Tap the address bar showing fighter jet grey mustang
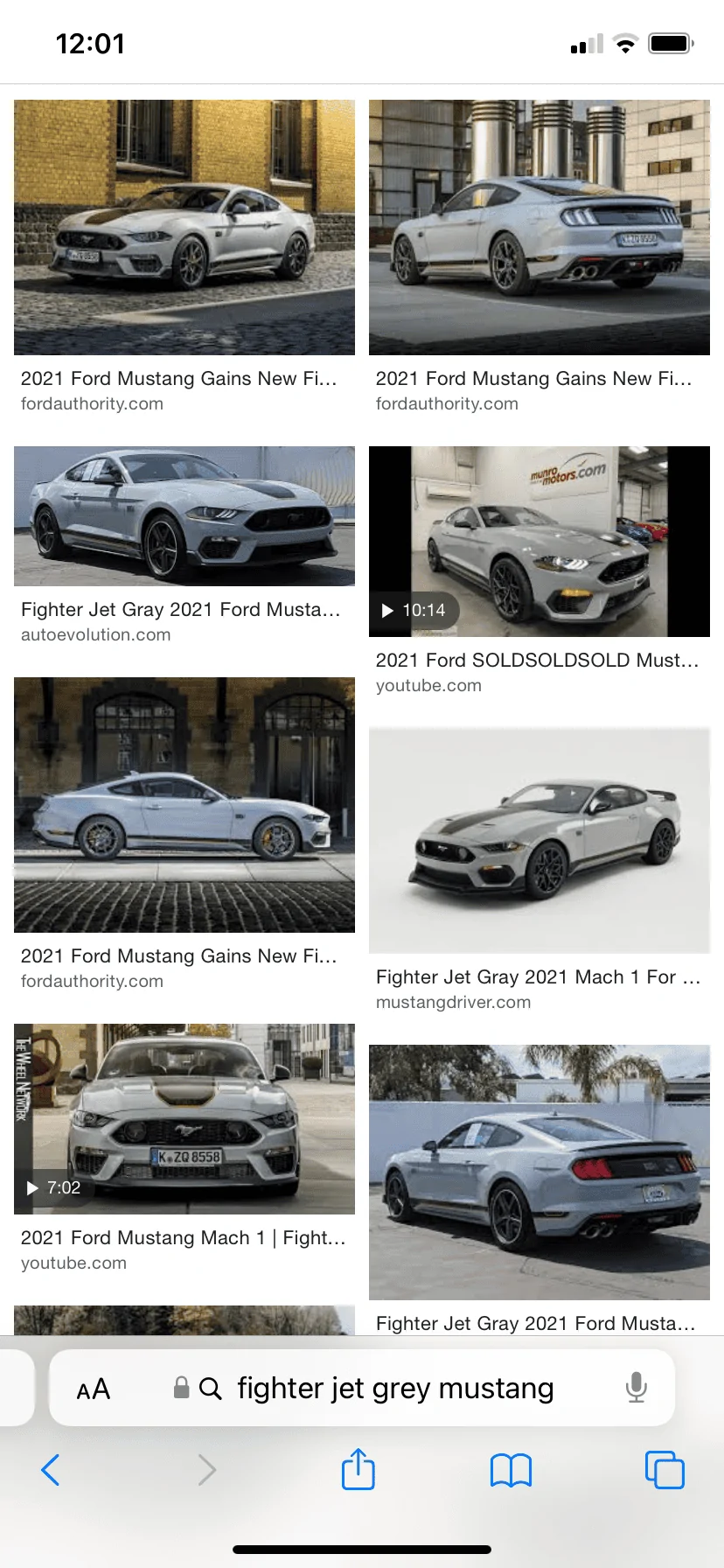The width and height of the screenshot is (724, 1568). 395,1389
